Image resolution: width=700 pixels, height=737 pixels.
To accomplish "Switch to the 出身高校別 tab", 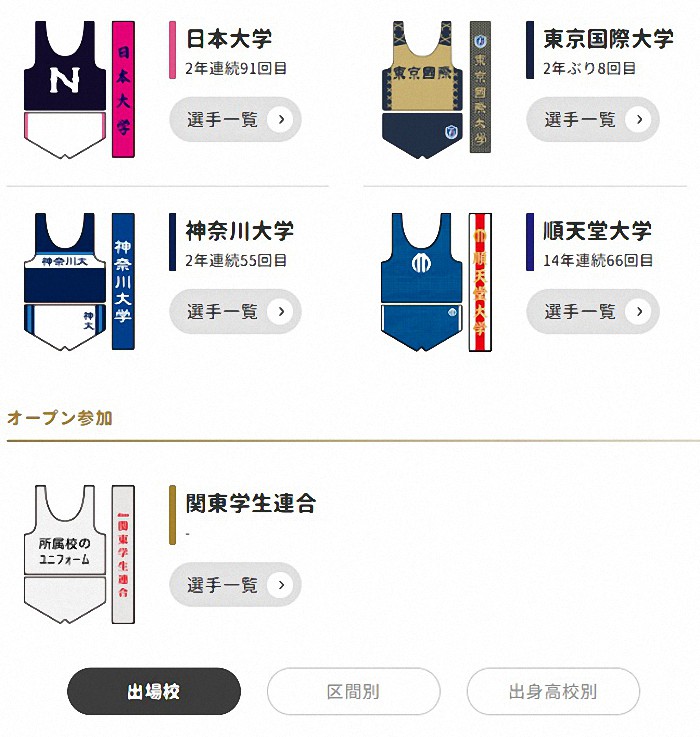I will click(x=553, y=691).
